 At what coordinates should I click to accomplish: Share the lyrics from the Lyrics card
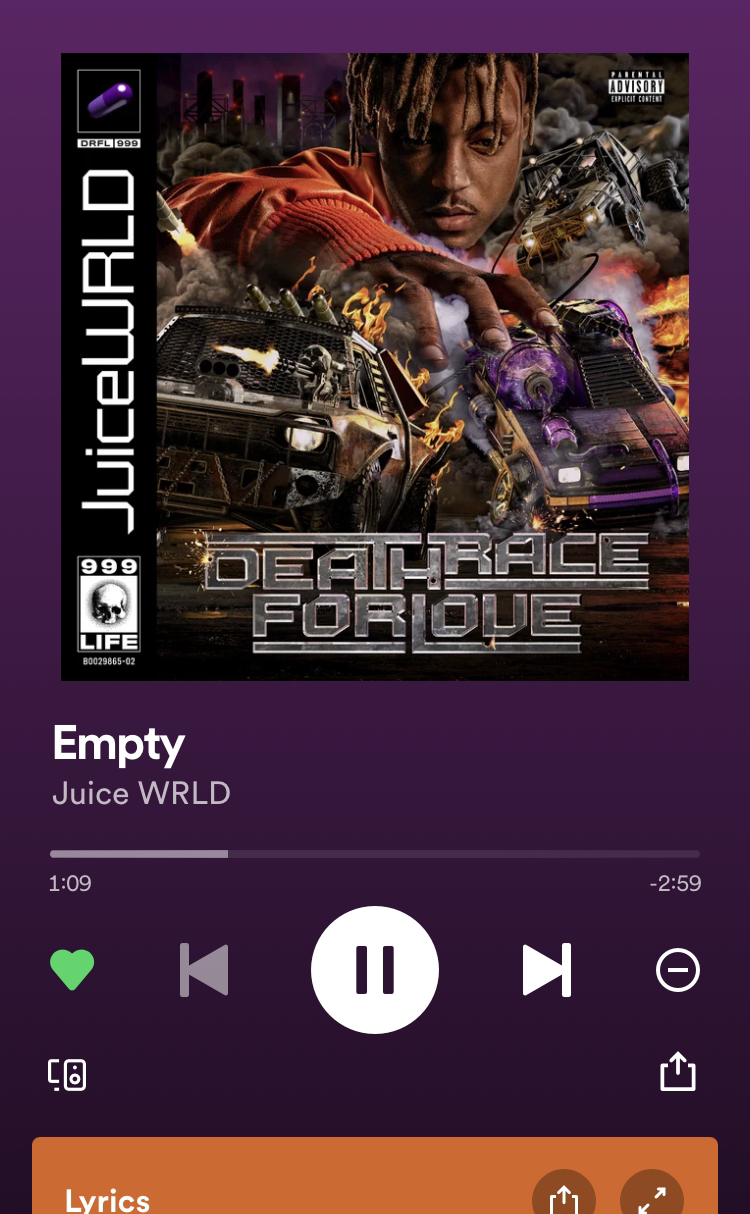tap(564, 1197)
